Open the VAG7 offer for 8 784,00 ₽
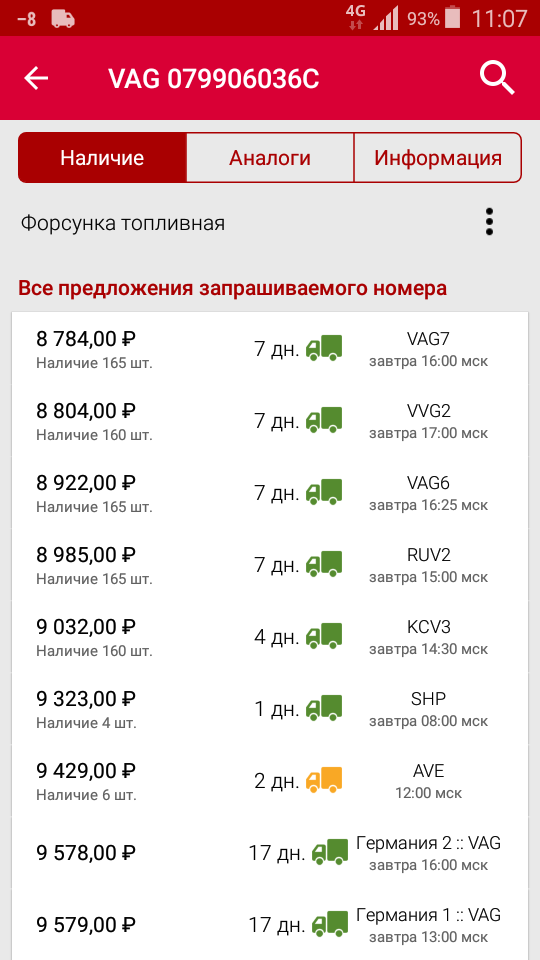Image resolution: width=540 pixels, height=960 pixels. pyautogui.click(x=269, y=349)
